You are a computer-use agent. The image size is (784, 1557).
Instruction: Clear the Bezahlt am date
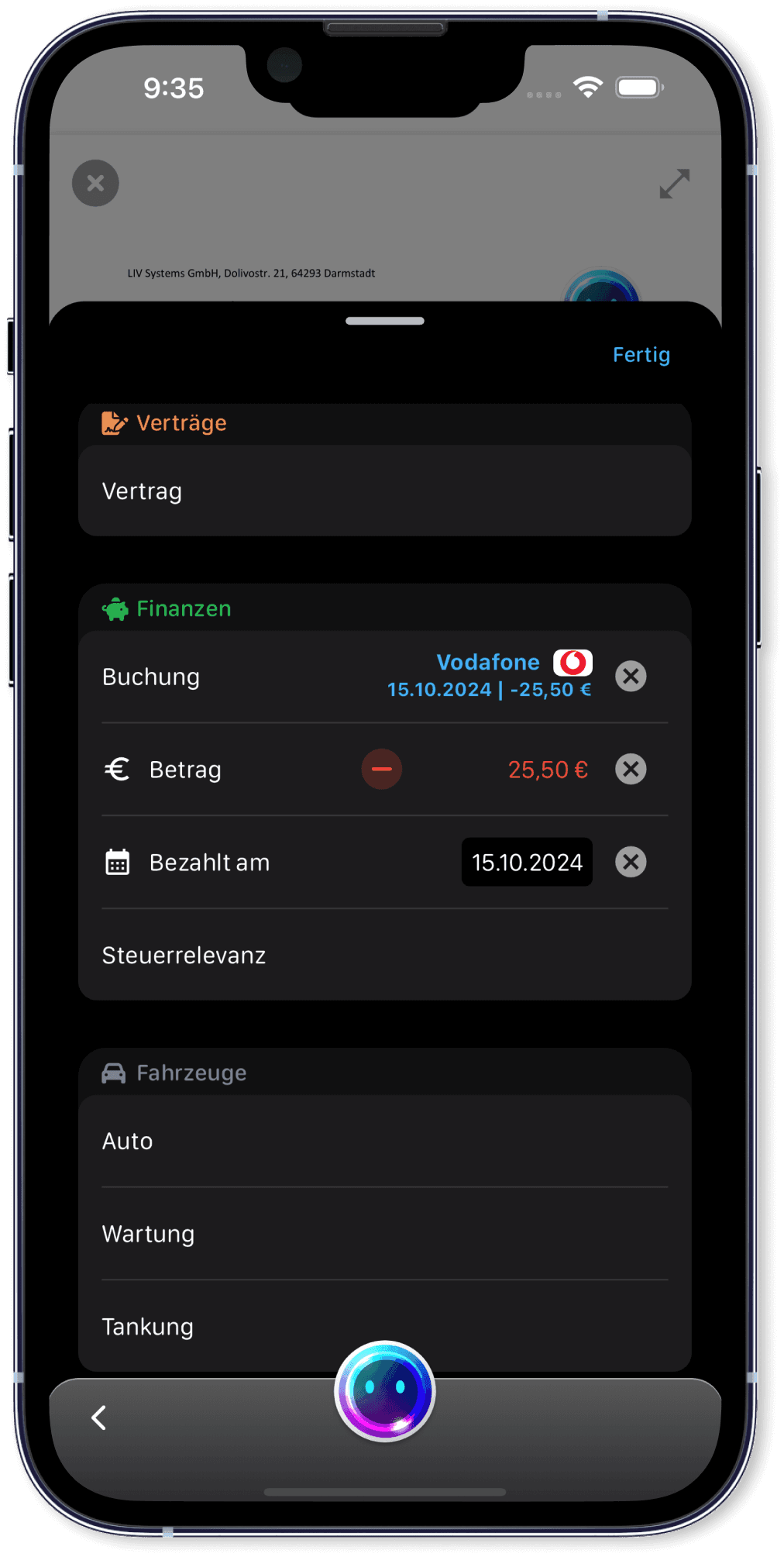(x=631, y=863)
